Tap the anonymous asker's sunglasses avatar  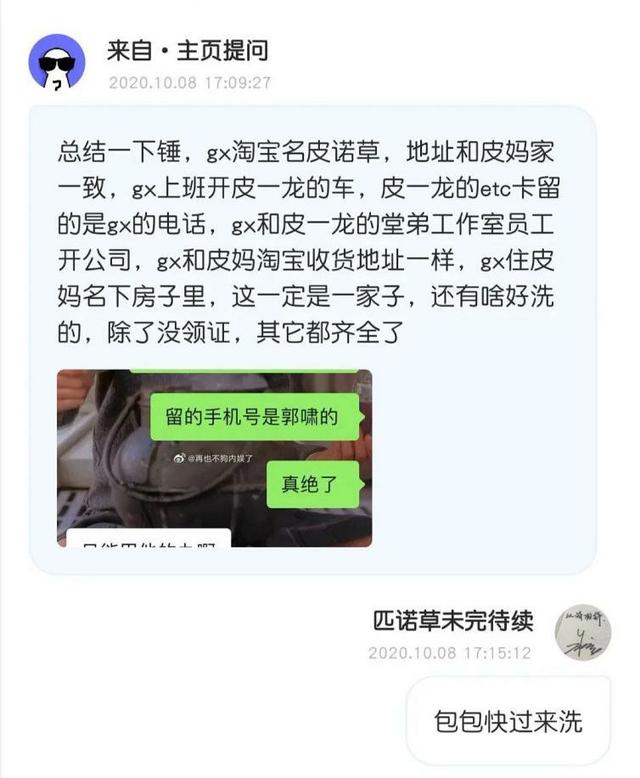coord(57,63)
